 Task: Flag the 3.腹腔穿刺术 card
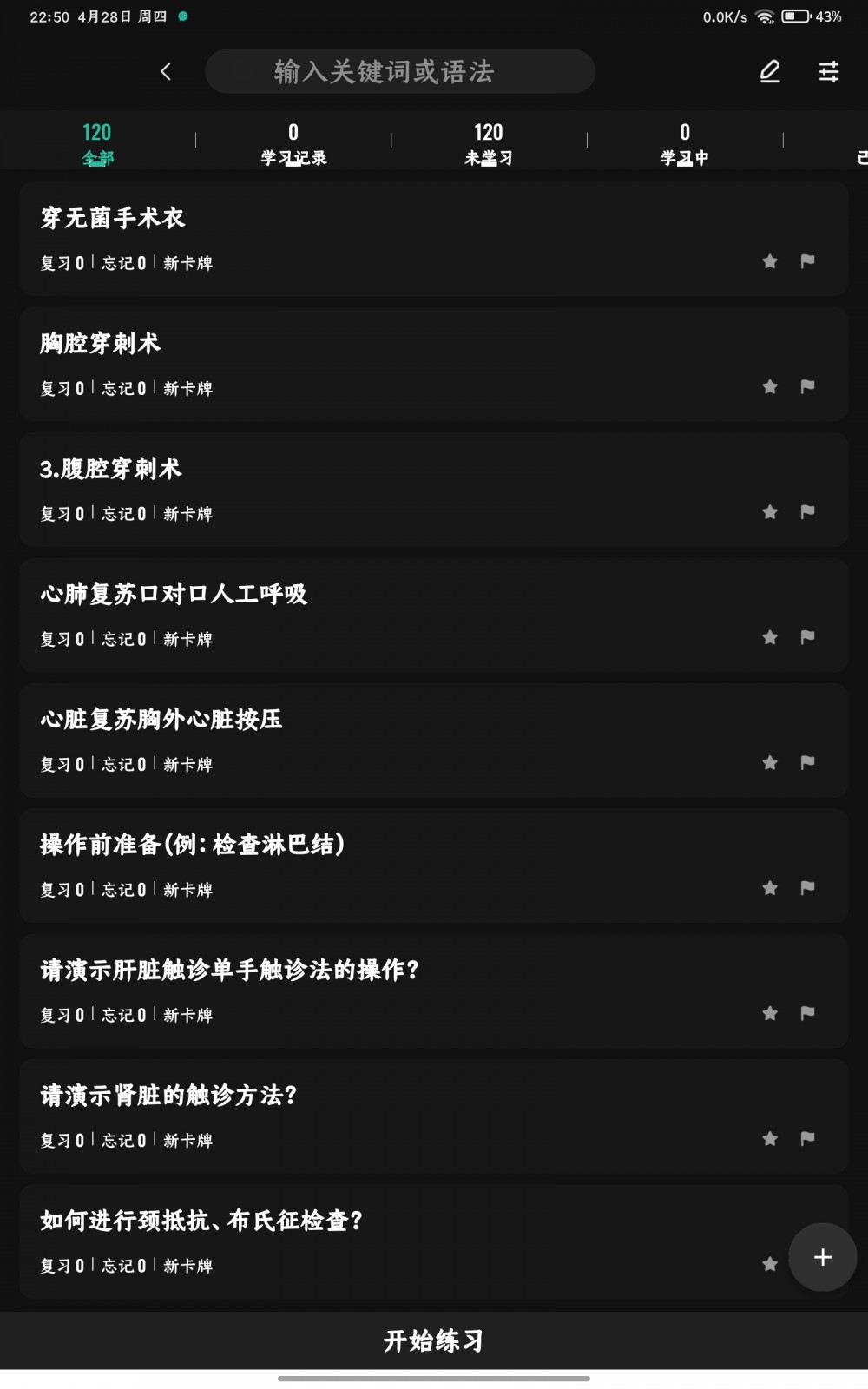point(807,511)
